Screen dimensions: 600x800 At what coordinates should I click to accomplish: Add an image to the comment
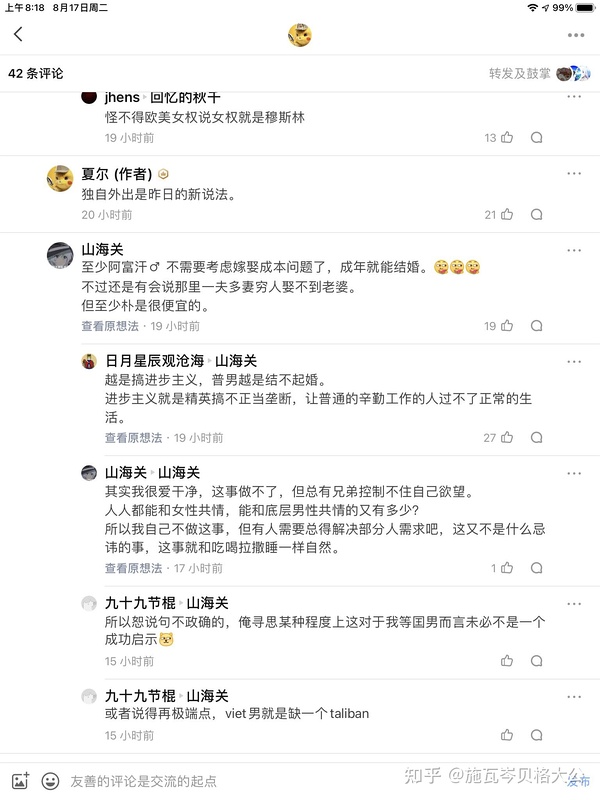pos(20,780)
